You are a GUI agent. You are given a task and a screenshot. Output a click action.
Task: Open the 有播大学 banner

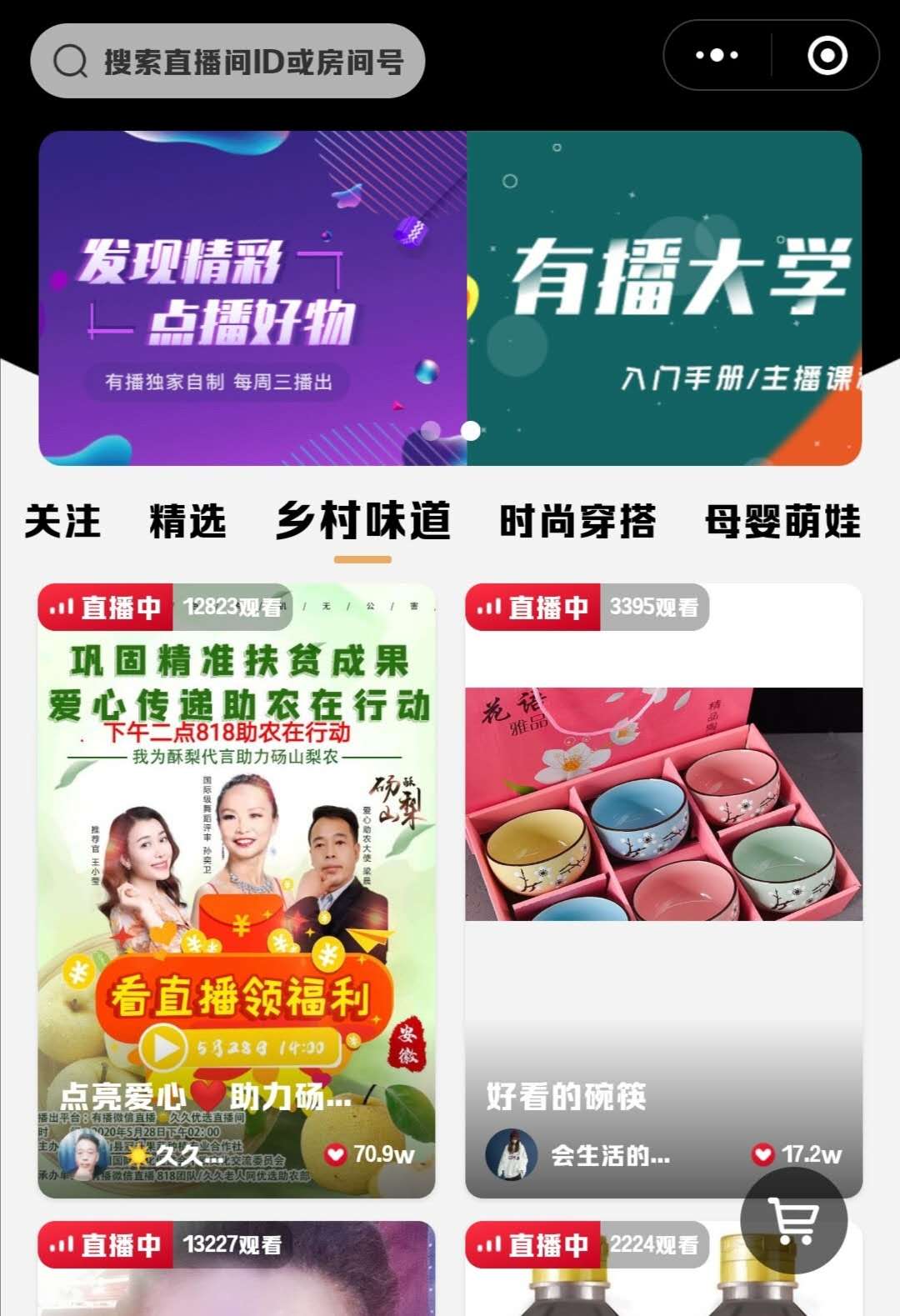point(664,298)
